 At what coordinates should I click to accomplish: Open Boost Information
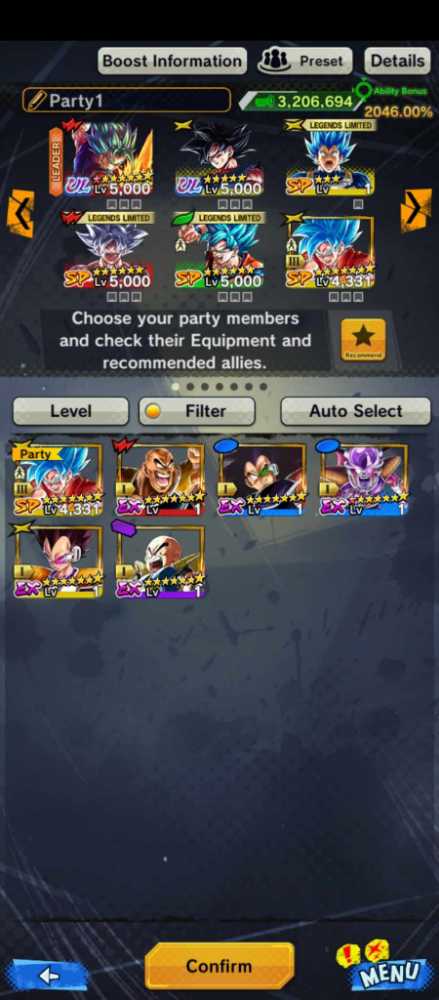(172, 61)
